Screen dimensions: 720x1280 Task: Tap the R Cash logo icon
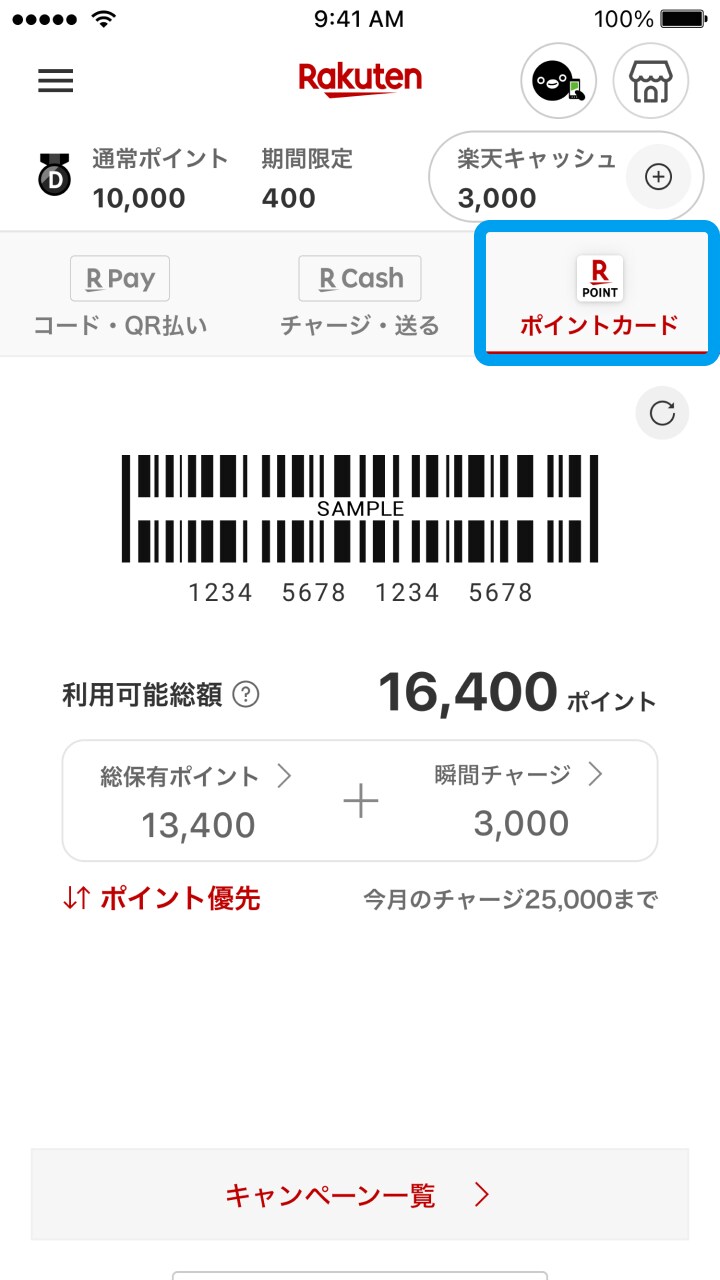pyautogui.click(x=359, y=278)
